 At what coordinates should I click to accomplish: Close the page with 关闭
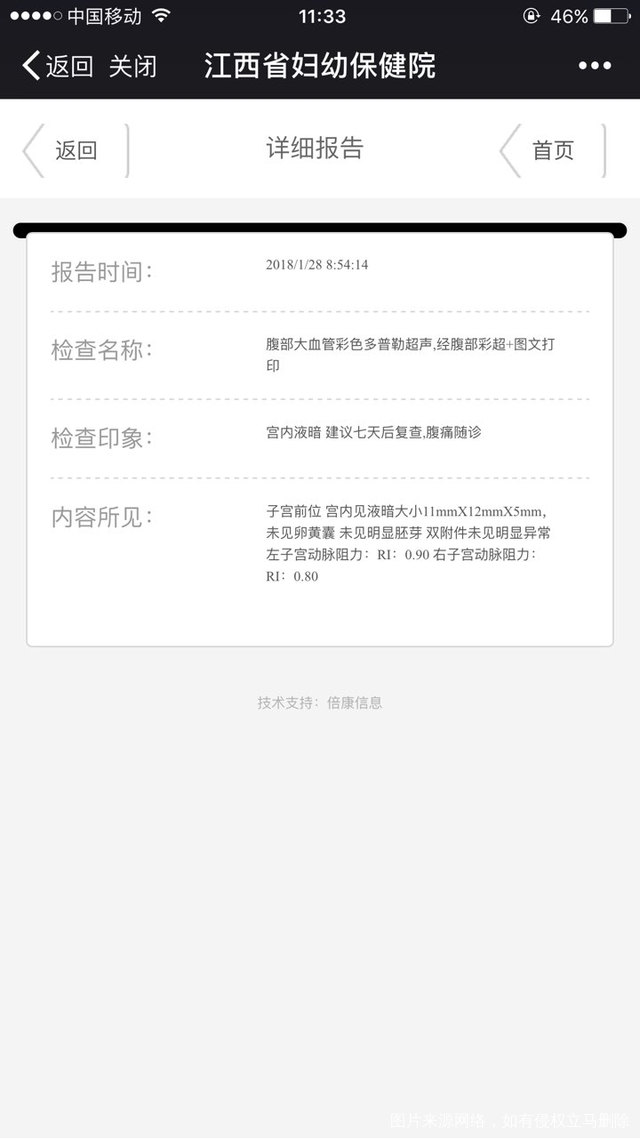coord(133,67)
